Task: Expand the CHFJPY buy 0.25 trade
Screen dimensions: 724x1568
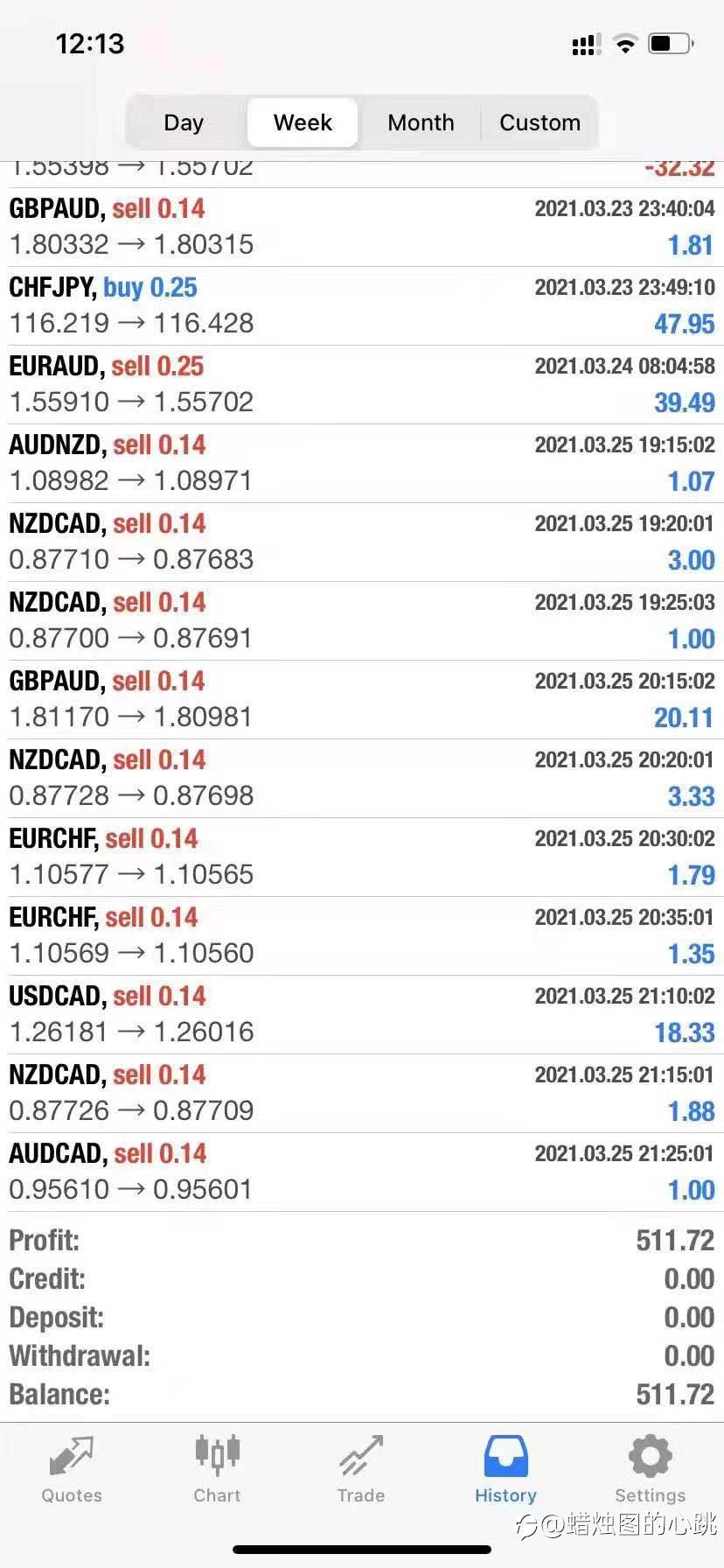Action: click(362, 306)
